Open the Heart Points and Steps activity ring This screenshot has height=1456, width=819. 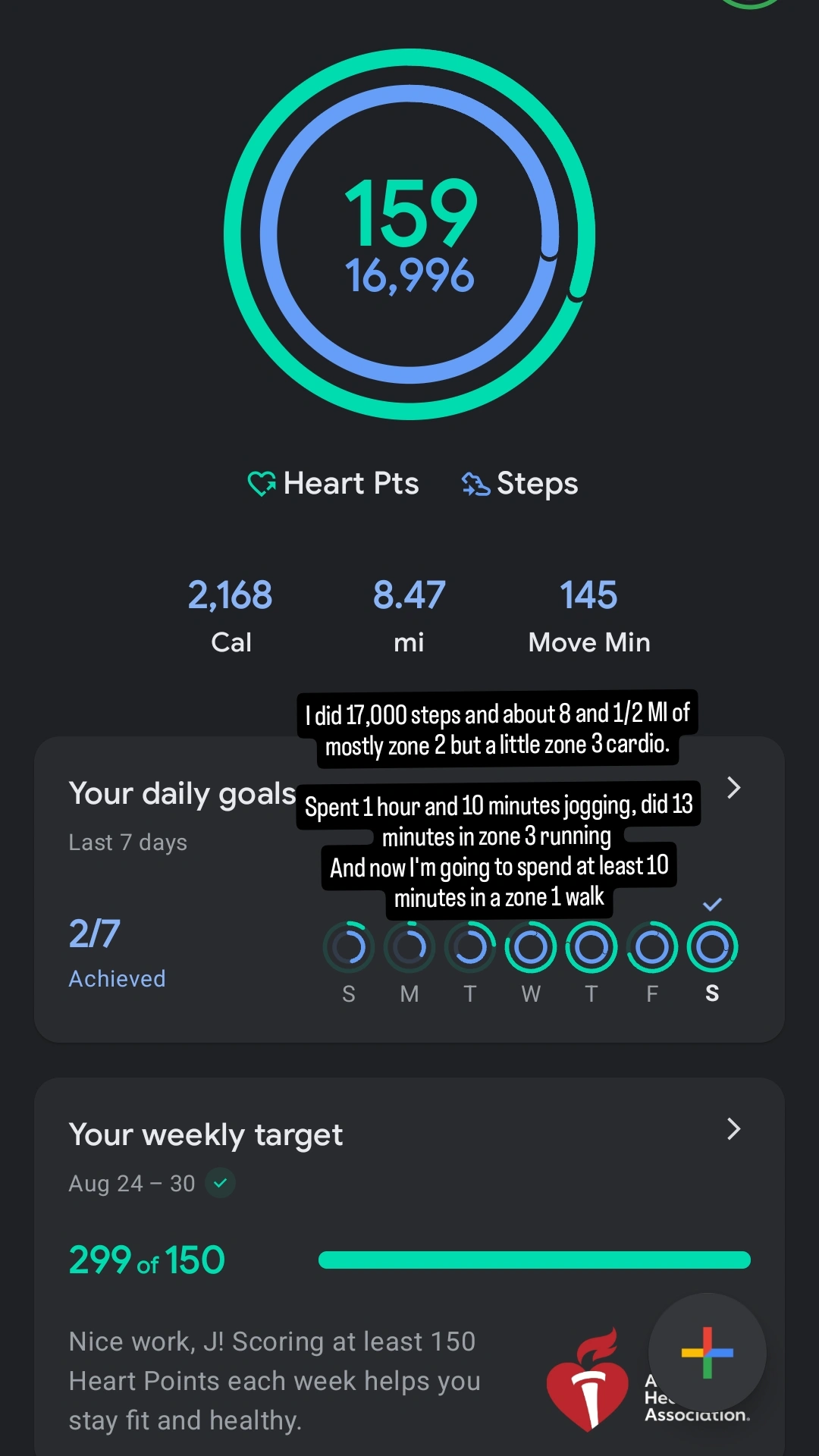pos(409,234)
